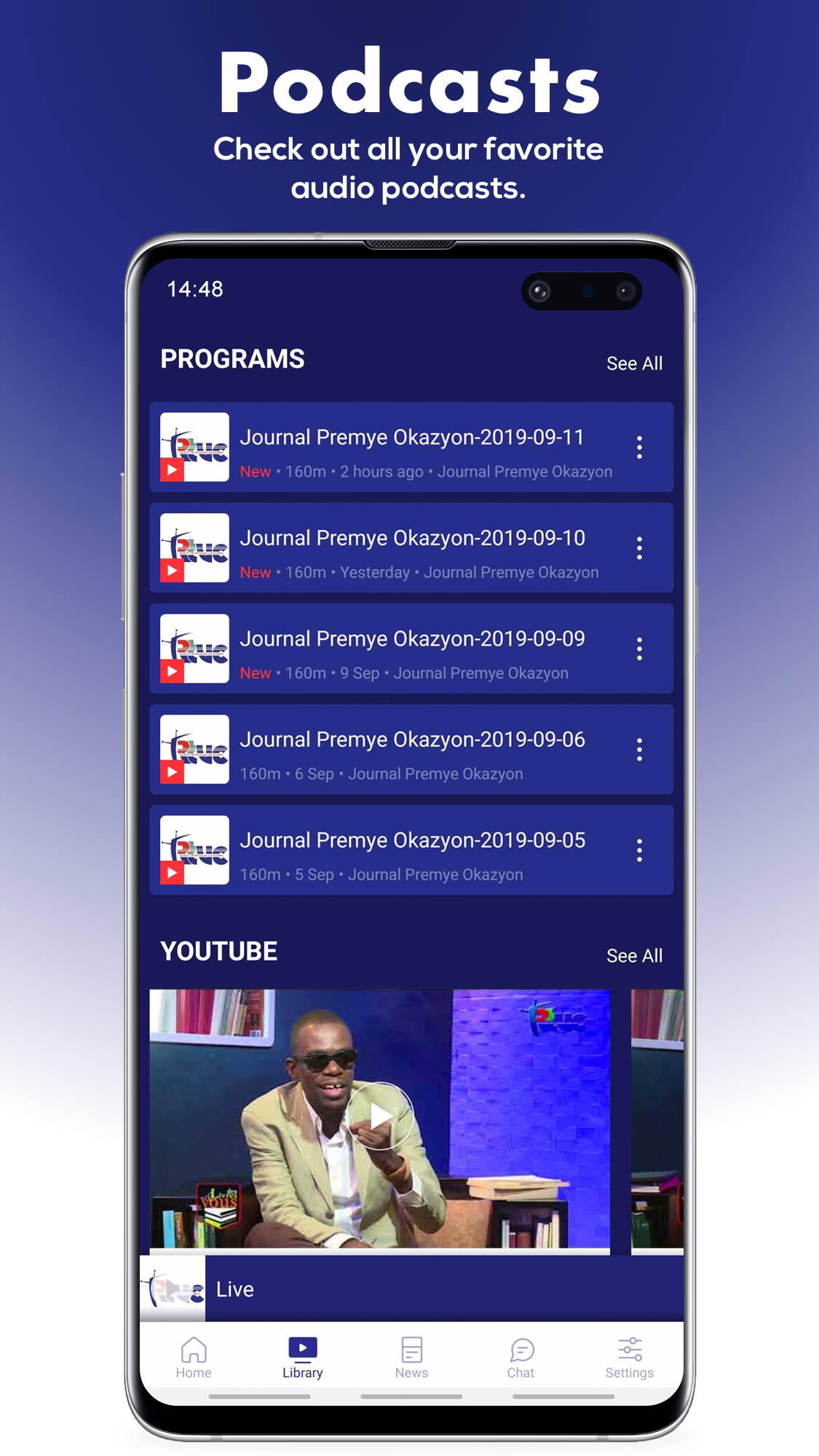The width and height of the screenshot is (819, 1456).
Task: Open See All for PROGRAMS
Action: pos(635,362)
